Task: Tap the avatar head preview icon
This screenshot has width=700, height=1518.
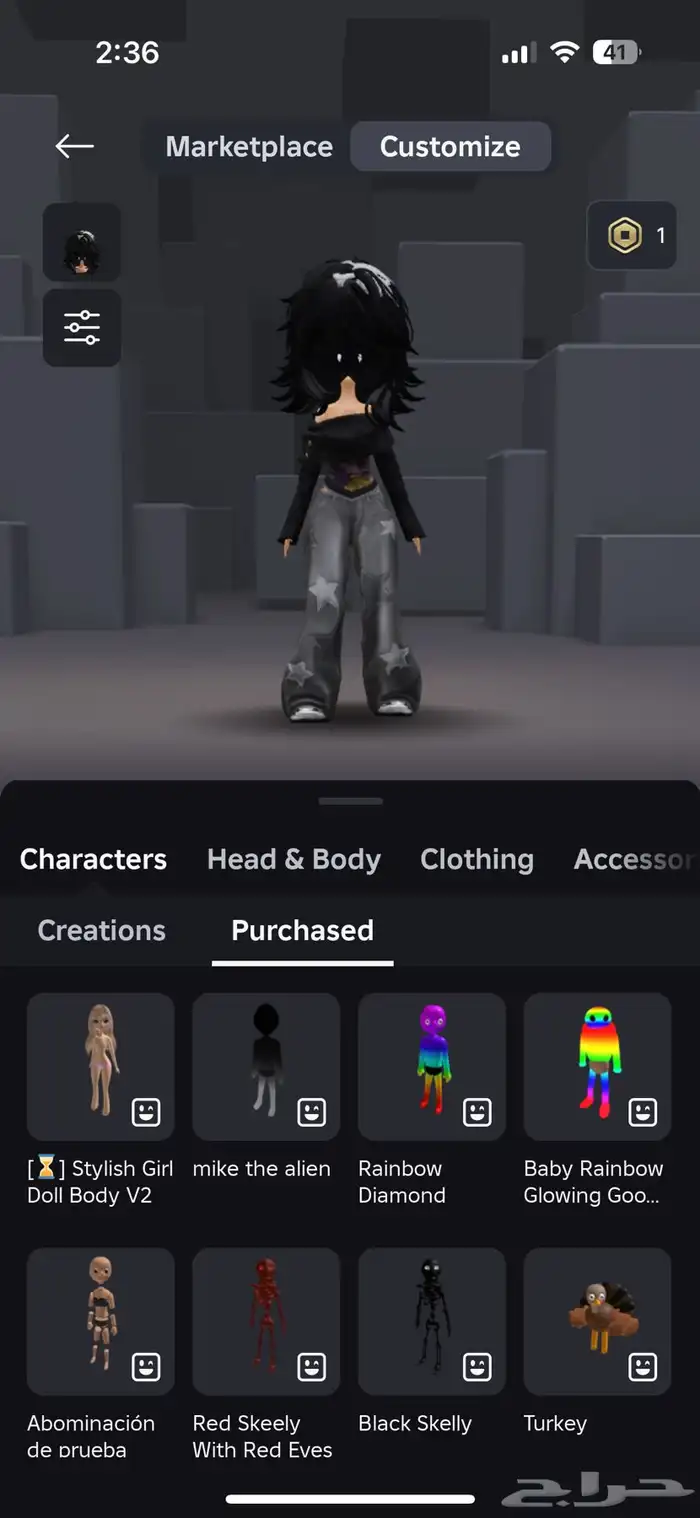Action: pos(82,242)
